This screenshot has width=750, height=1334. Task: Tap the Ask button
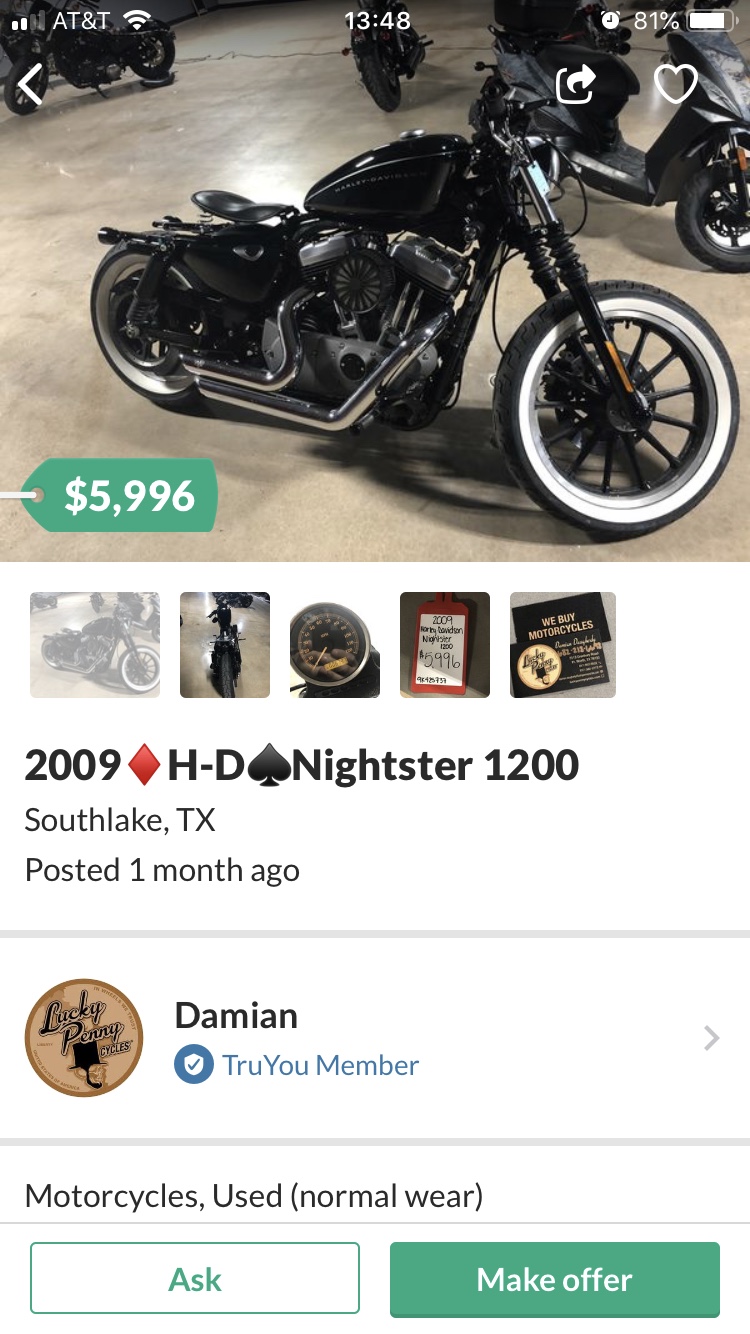pos(195,1278)
